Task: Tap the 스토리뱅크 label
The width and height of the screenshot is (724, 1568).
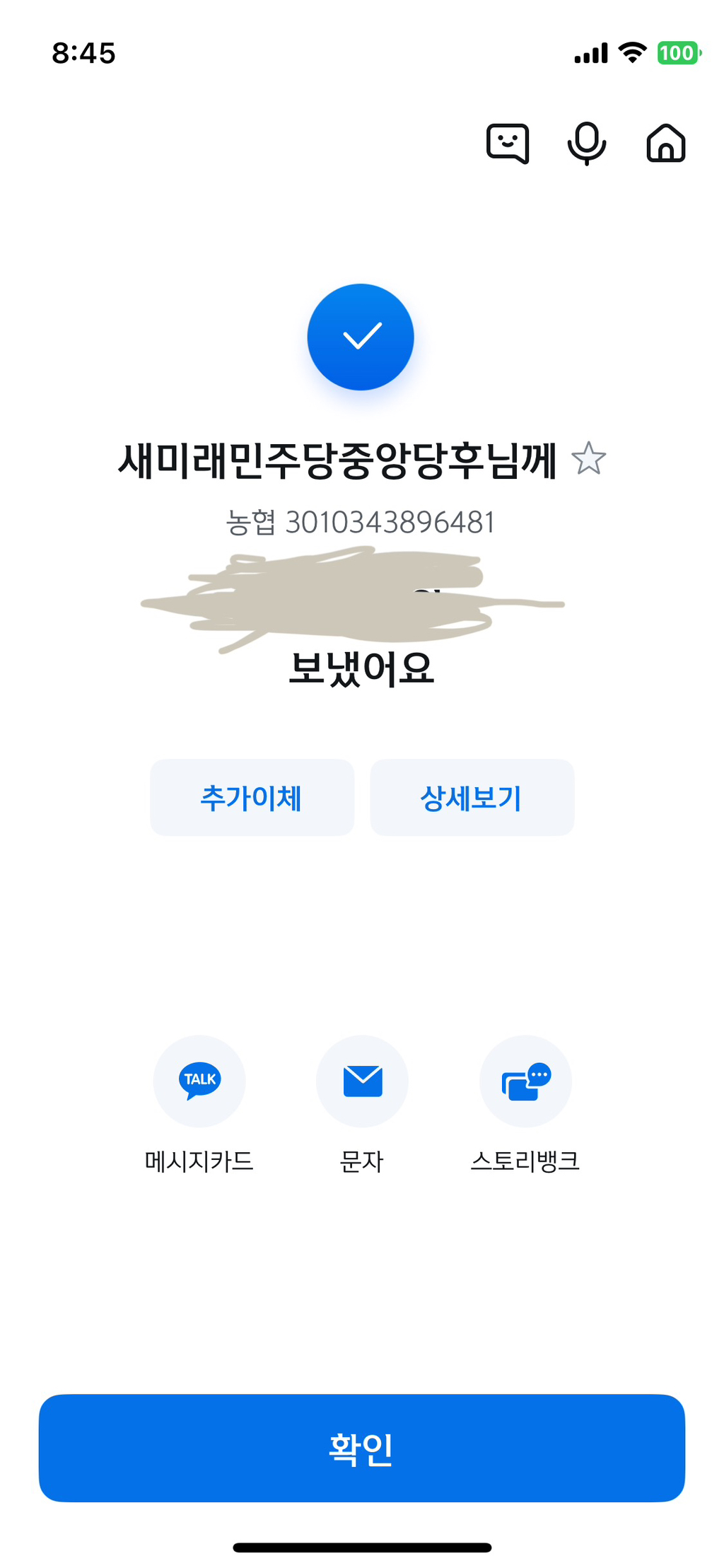Action: click(526, 1158)
